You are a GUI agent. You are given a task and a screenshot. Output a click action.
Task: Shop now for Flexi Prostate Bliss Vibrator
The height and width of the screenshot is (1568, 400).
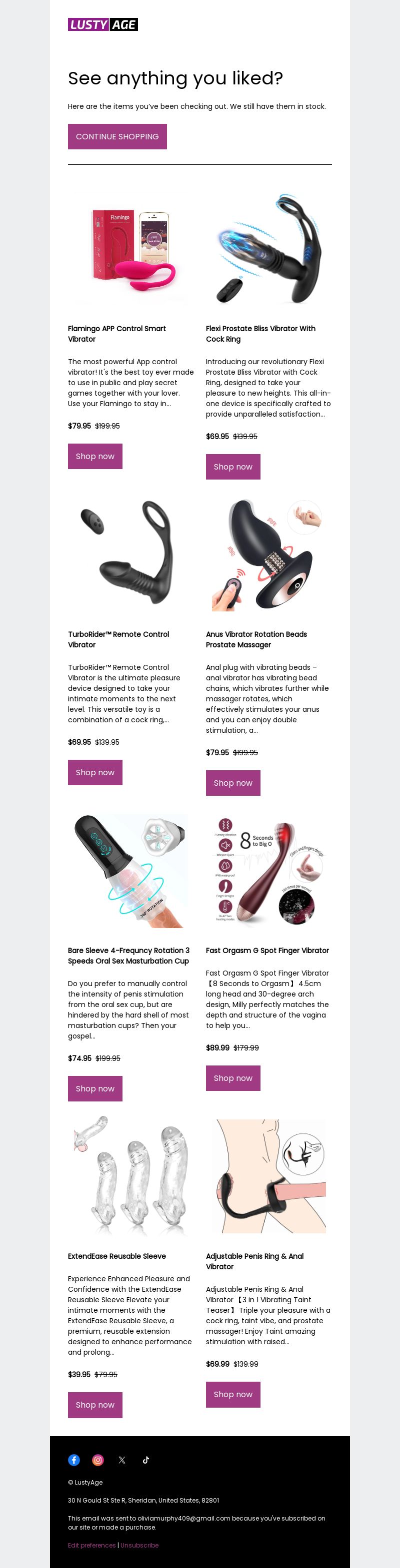(232, 466)
